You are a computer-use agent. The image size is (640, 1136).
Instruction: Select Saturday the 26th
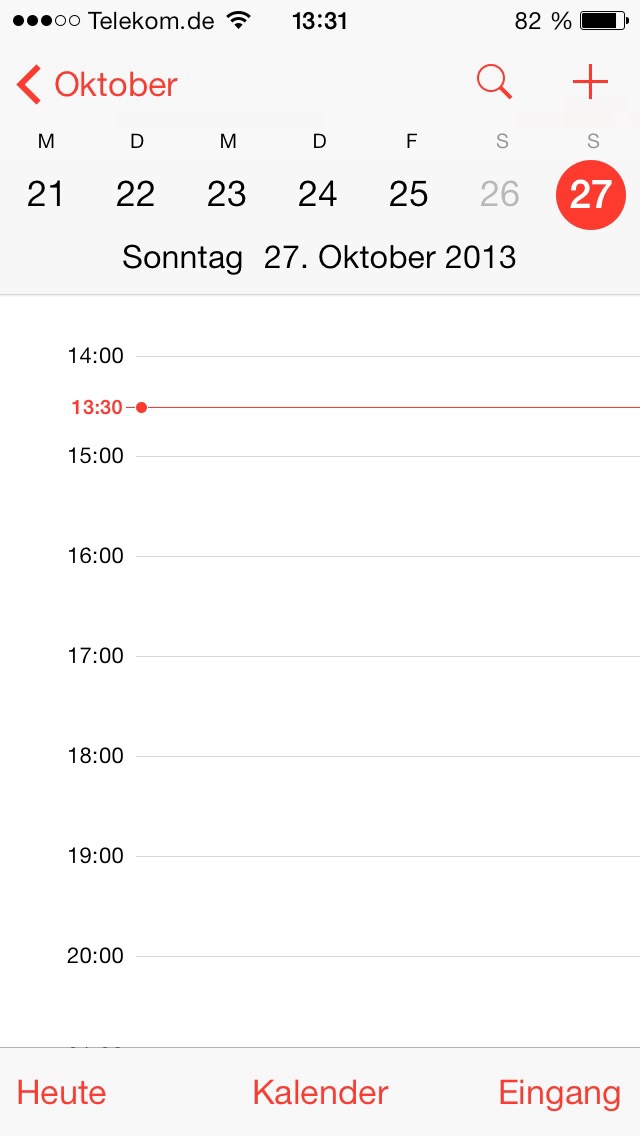(500, 194)
